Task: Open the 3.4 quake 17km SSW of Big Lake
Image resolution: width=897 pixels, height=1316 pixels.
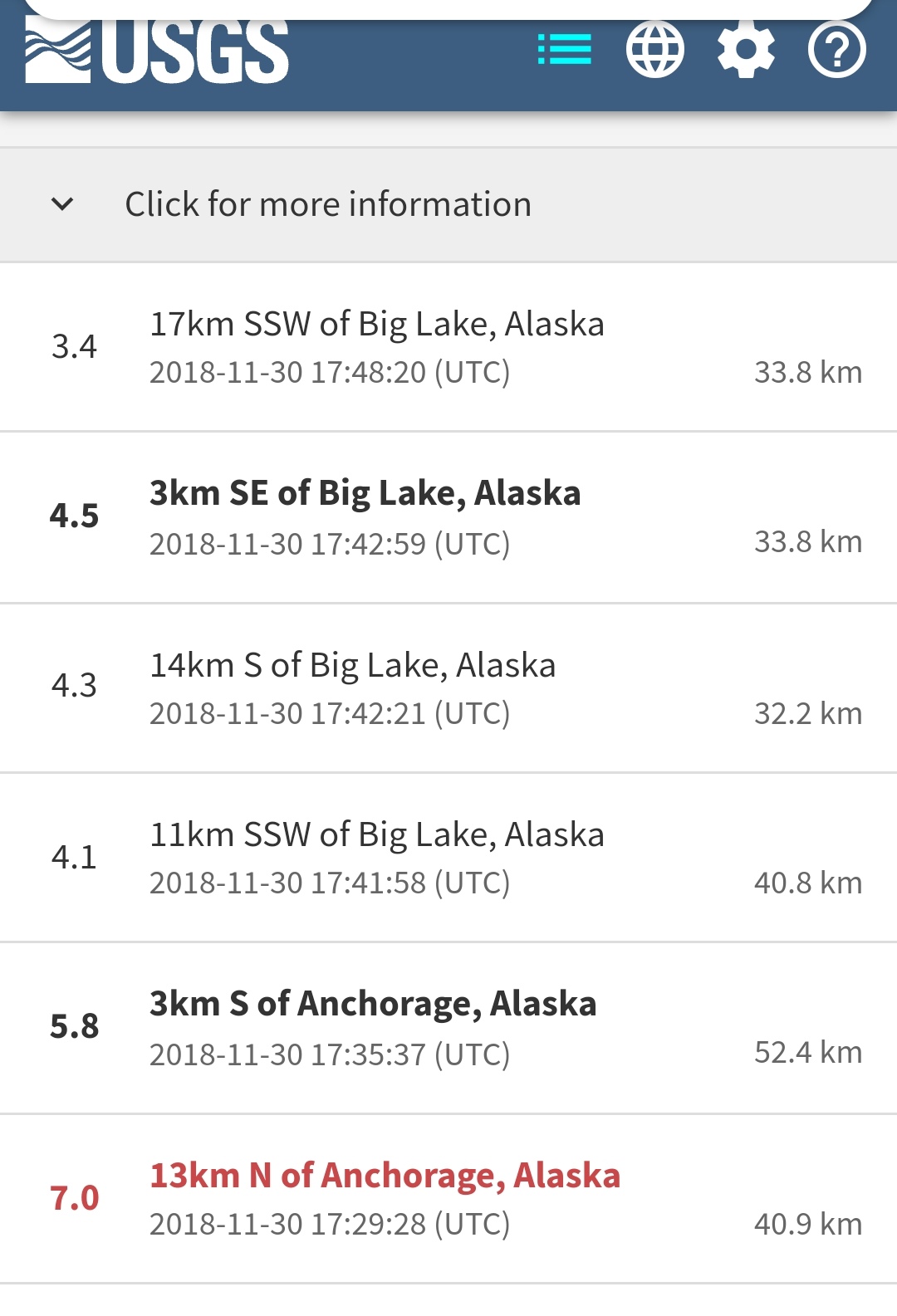Action: (377, 346)
